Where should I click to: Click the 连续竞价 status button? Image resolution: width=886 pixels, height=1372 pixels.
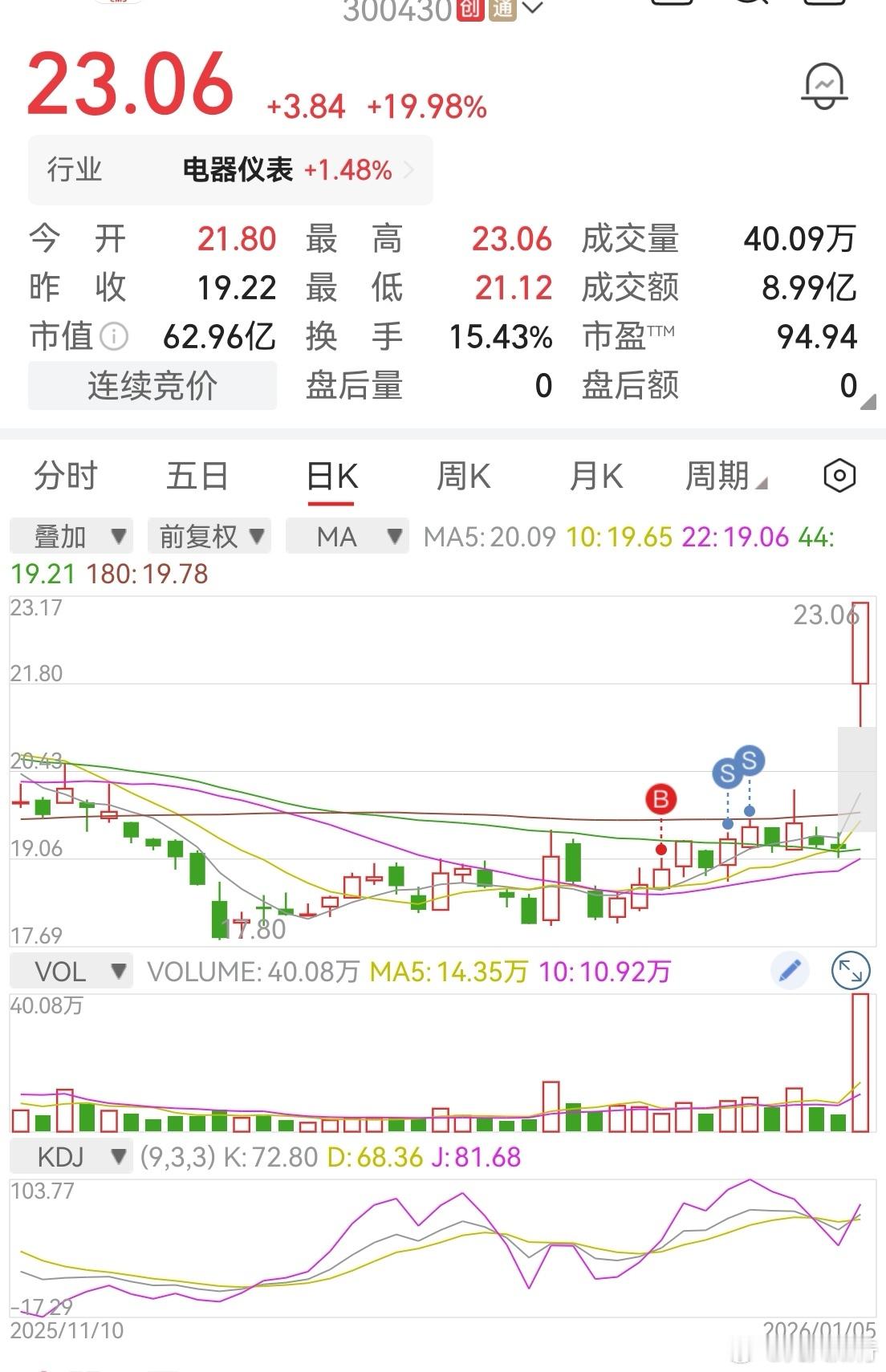pyautogui.click(x=152, y=386)
